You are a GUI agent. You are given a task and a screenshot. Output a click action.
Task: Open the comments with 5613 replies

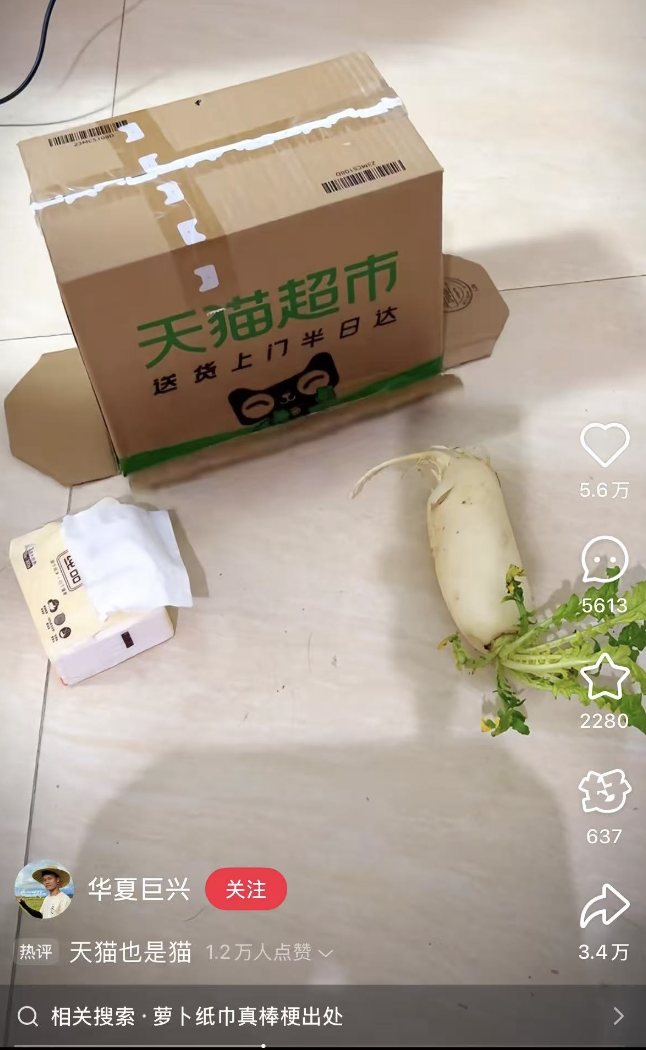point(604,560)
